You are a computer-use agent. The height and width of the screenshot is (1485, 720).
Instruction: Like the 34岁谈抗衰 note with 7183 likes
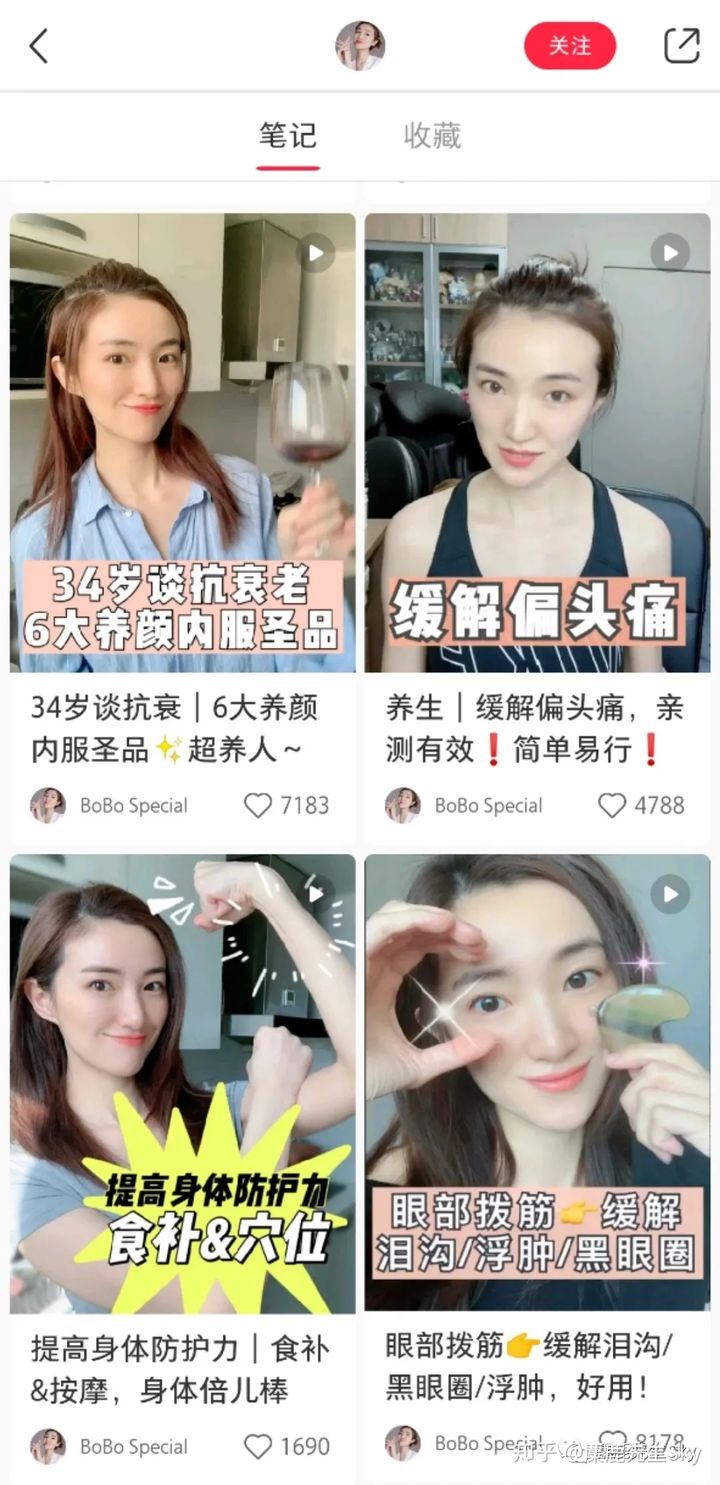point(258,805)
